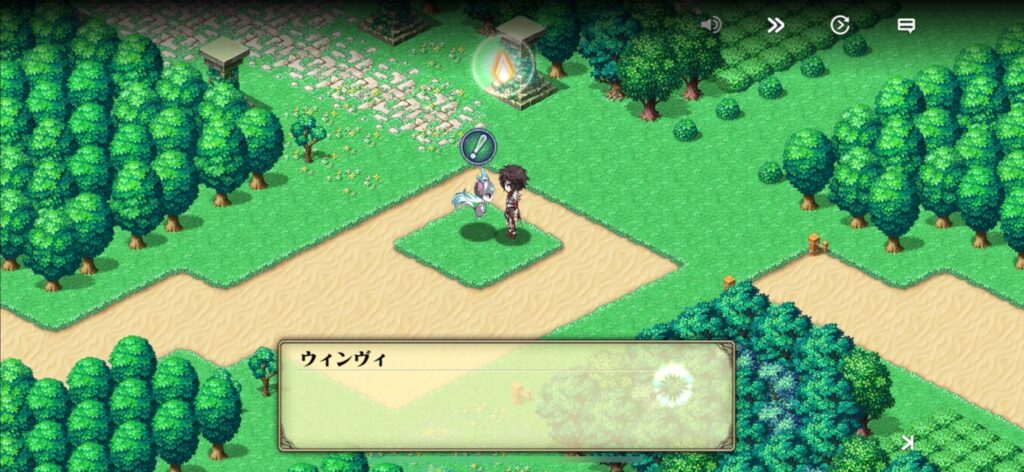The image size is (1024, 472).
Task: Skip to end with bottom-right arrow
Action: point(907,441)
